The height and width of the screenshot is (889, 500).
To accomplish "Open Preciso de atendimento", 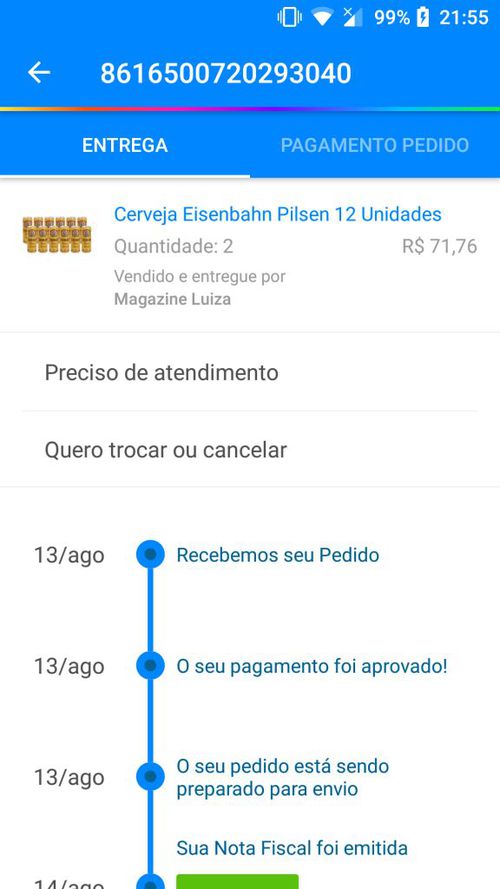I will pyautogui.click(x=250, y=372).
